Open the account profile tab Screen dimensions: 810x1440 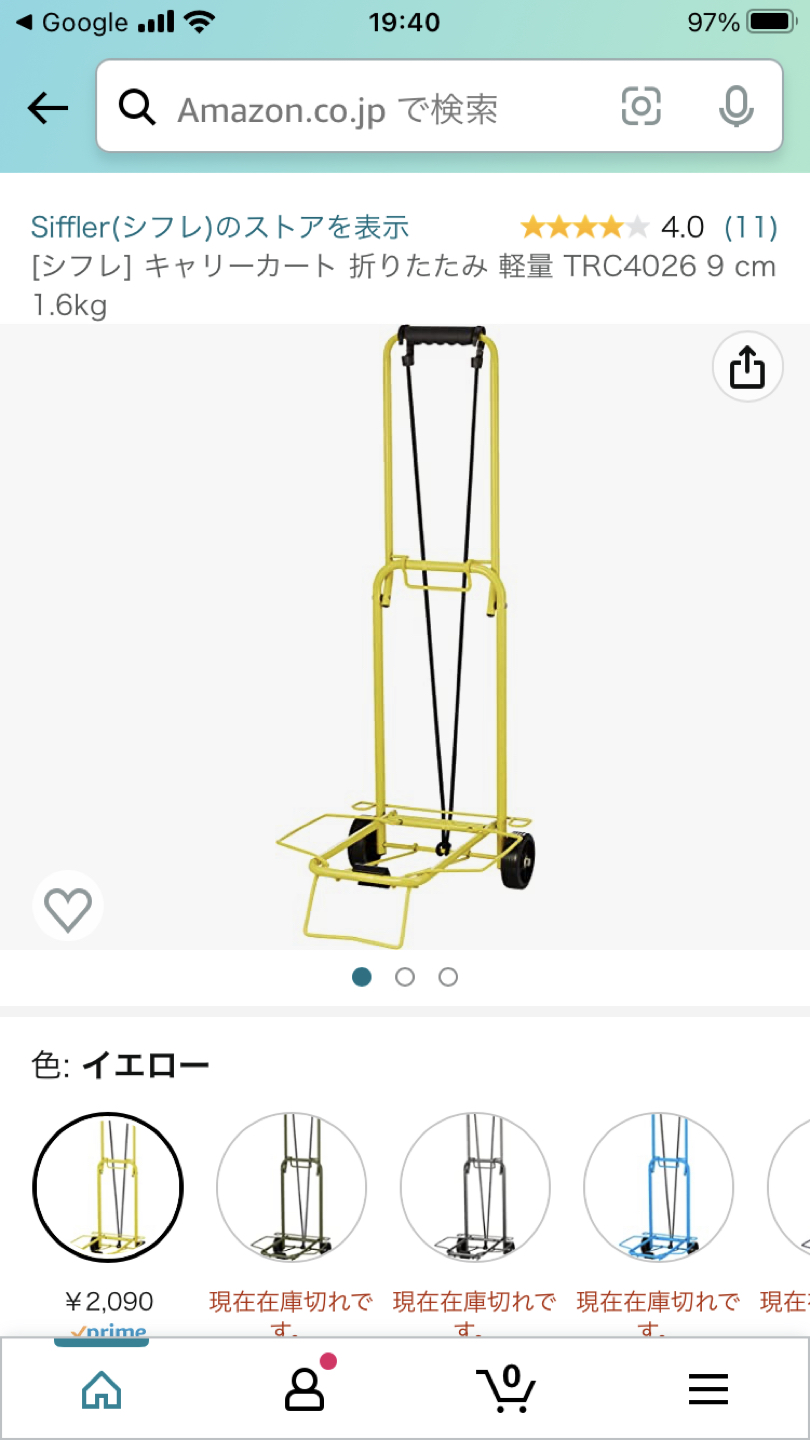(305, 1388)
